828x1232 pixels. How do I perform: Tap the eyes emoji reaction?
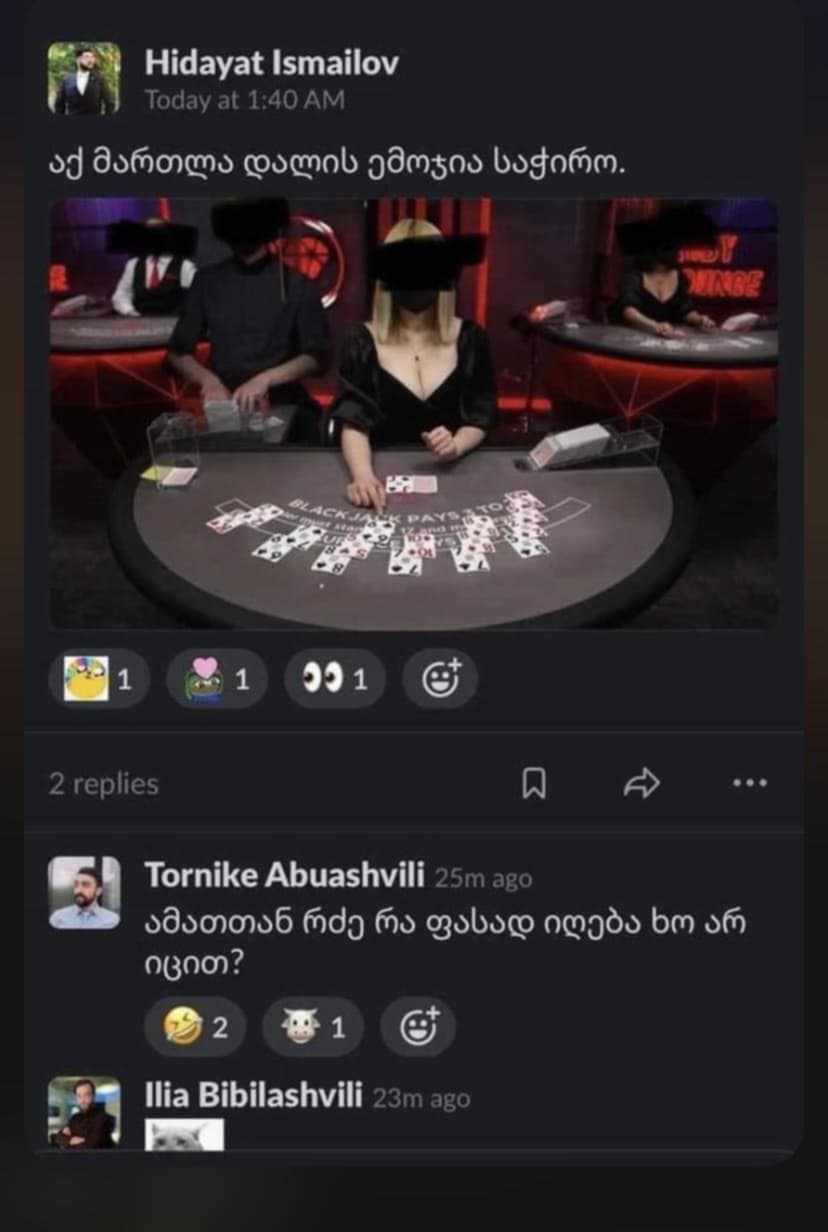[x=334, y=680]
